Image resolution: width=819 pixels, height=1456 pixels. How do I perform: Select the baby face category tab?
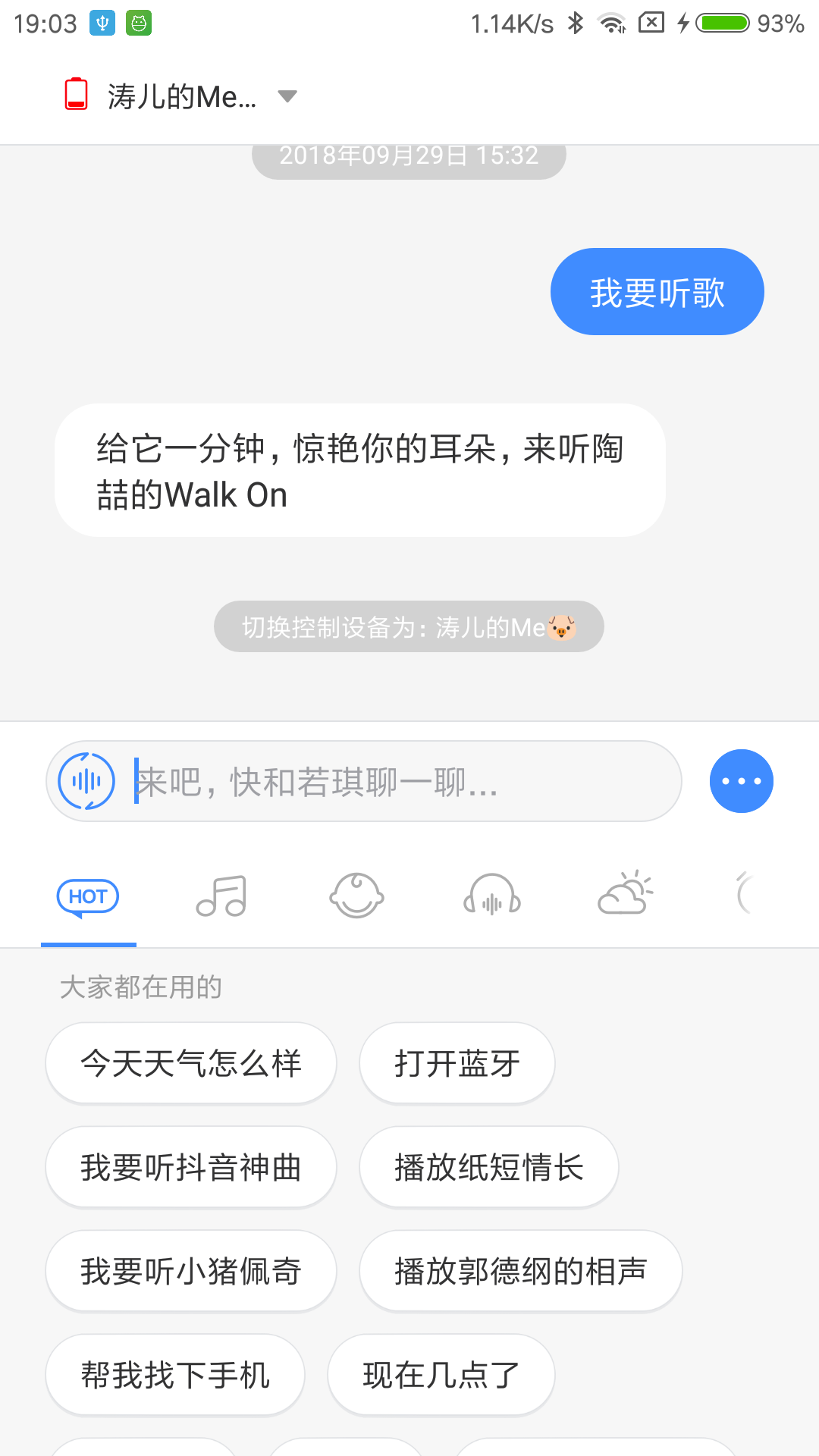pos(356,896)
